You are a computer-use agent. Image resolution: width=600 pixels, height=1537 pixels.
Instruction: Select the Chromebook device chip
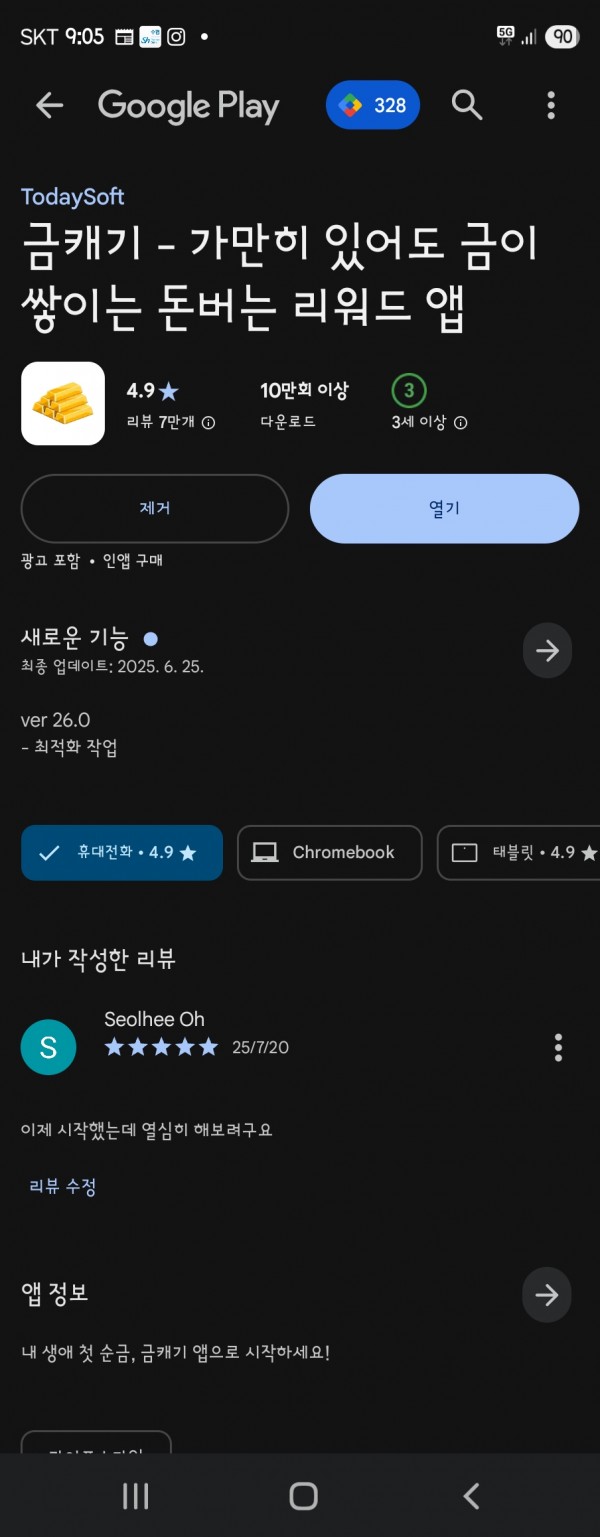point(329,853)
